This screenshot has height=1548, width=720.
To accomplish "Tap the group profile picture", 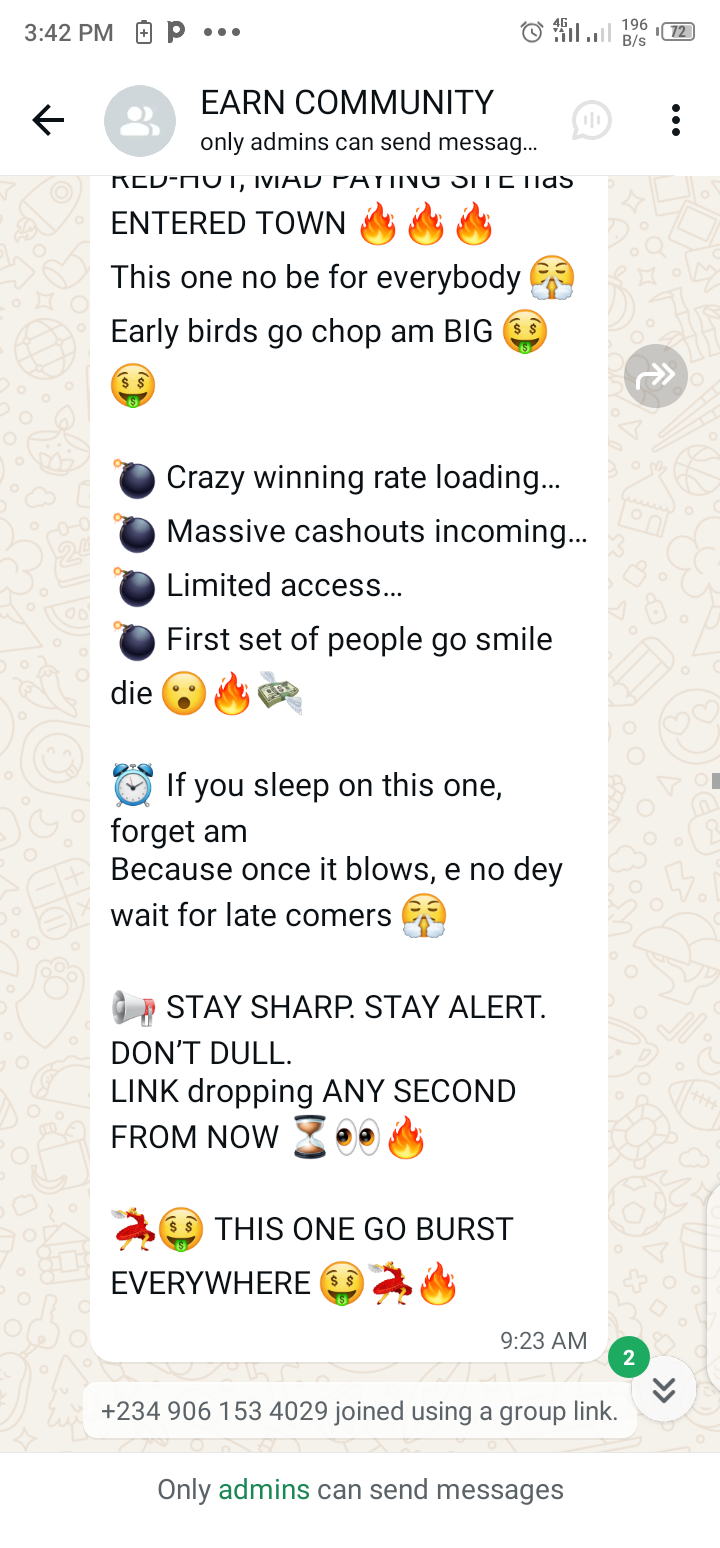I will point(140,121).
